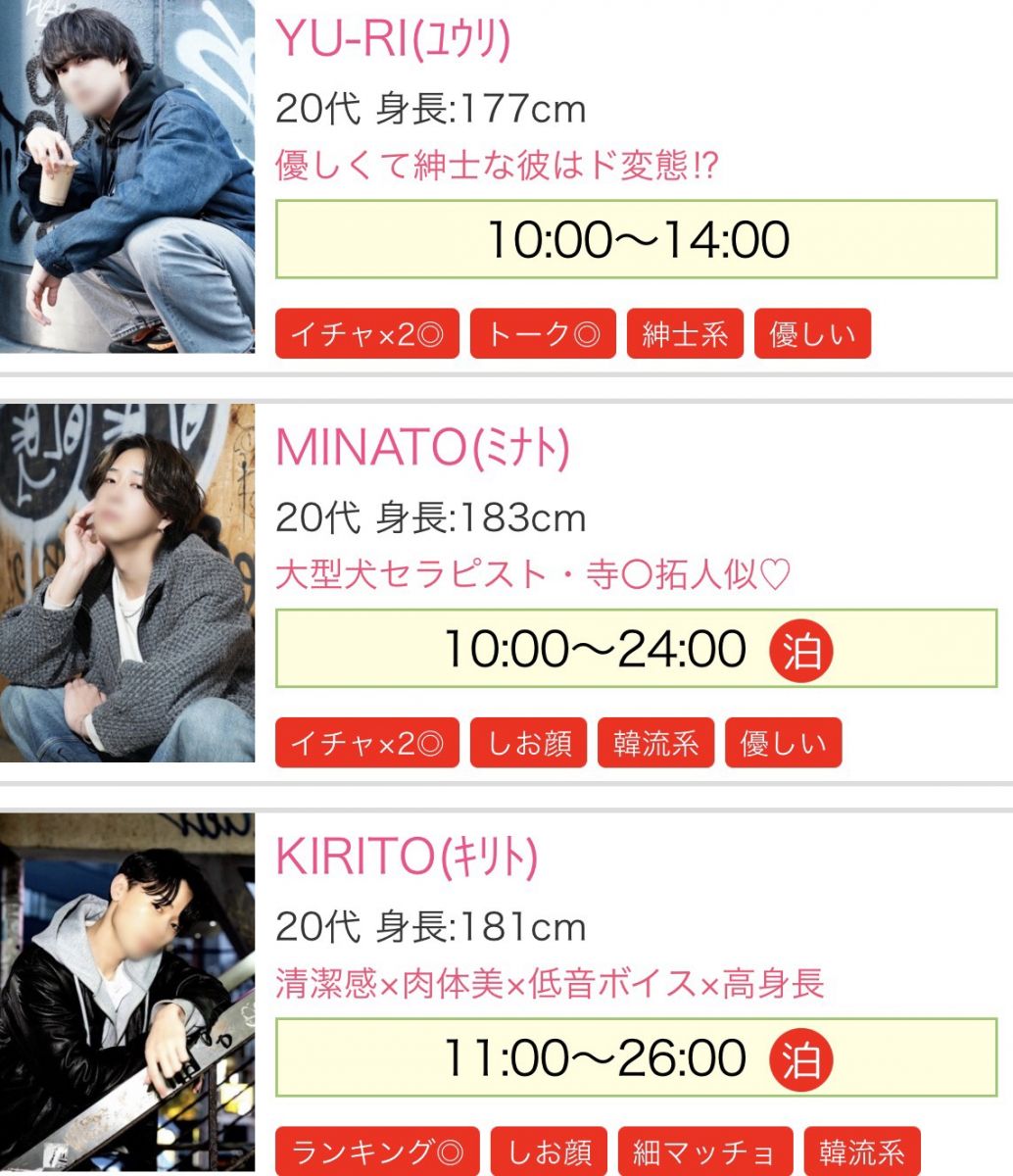
Task: Tap the ランキング◎ tag under KIRITO
Action: point(376,1152)
